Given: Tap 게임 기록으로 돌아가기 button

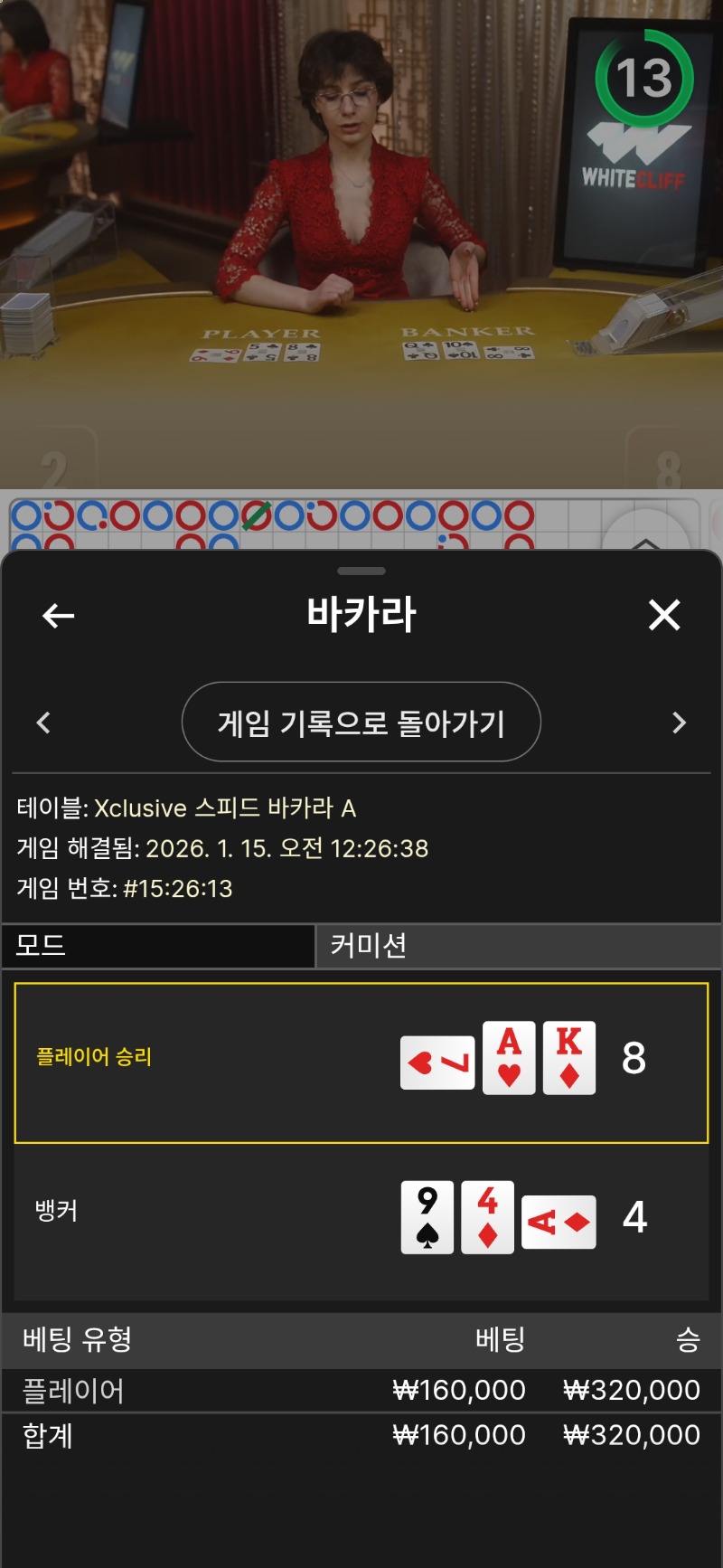Looking at the screenshot, I should tap(361, 723).
